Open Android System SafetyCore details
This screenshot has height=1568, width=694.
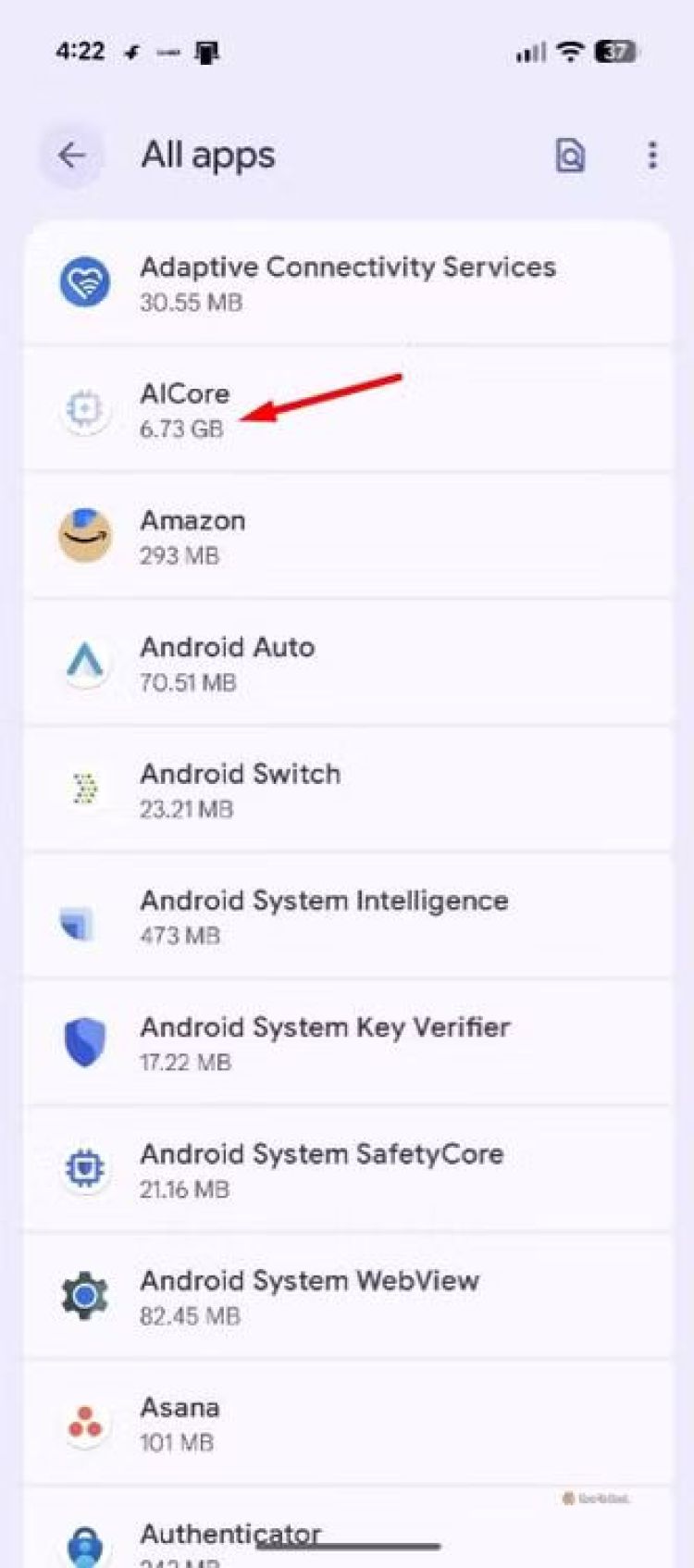[347, 1170]
